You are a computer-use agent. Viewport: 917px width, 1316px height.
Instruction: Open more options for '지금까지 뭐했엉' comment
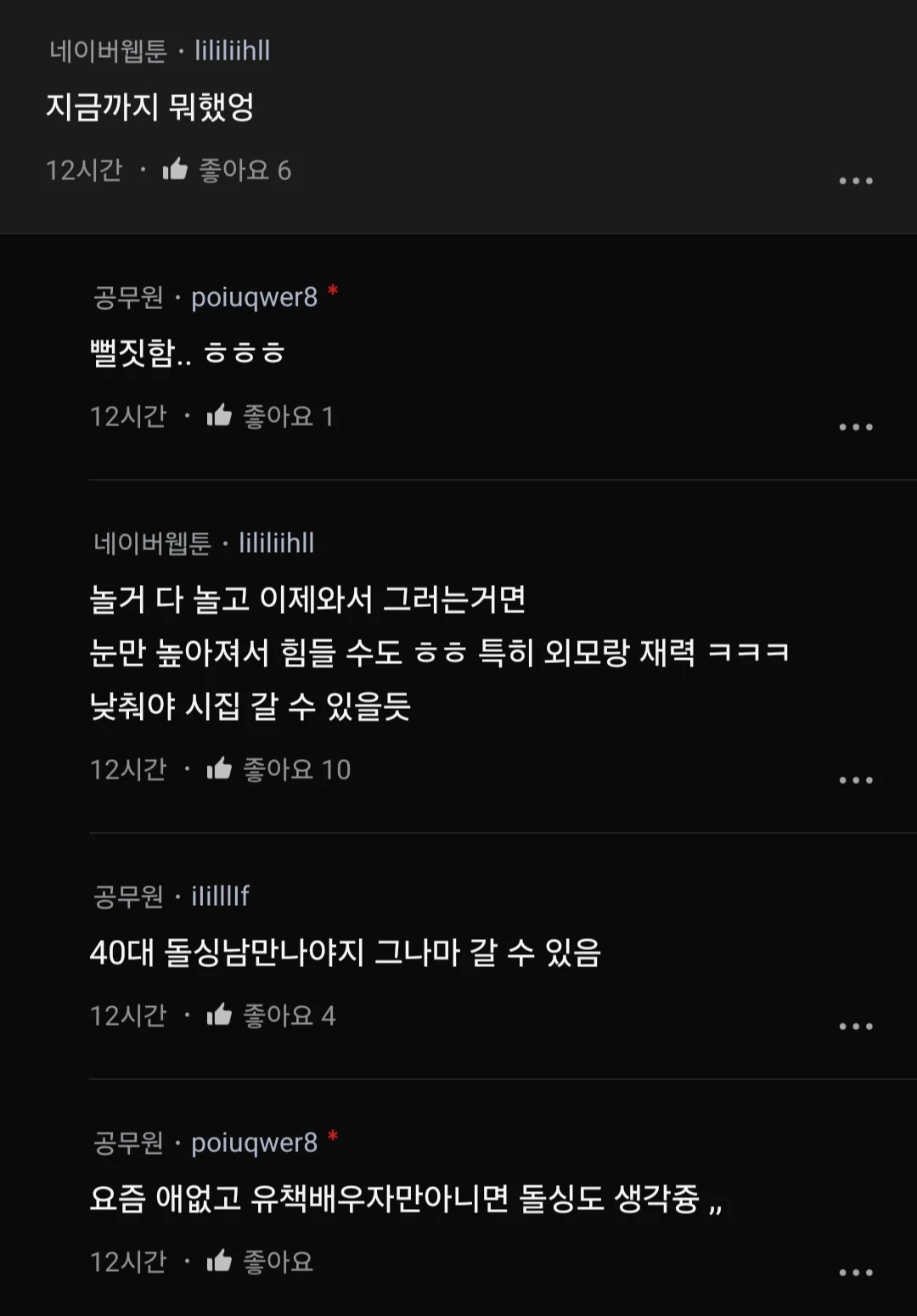(x=855, y=181)
